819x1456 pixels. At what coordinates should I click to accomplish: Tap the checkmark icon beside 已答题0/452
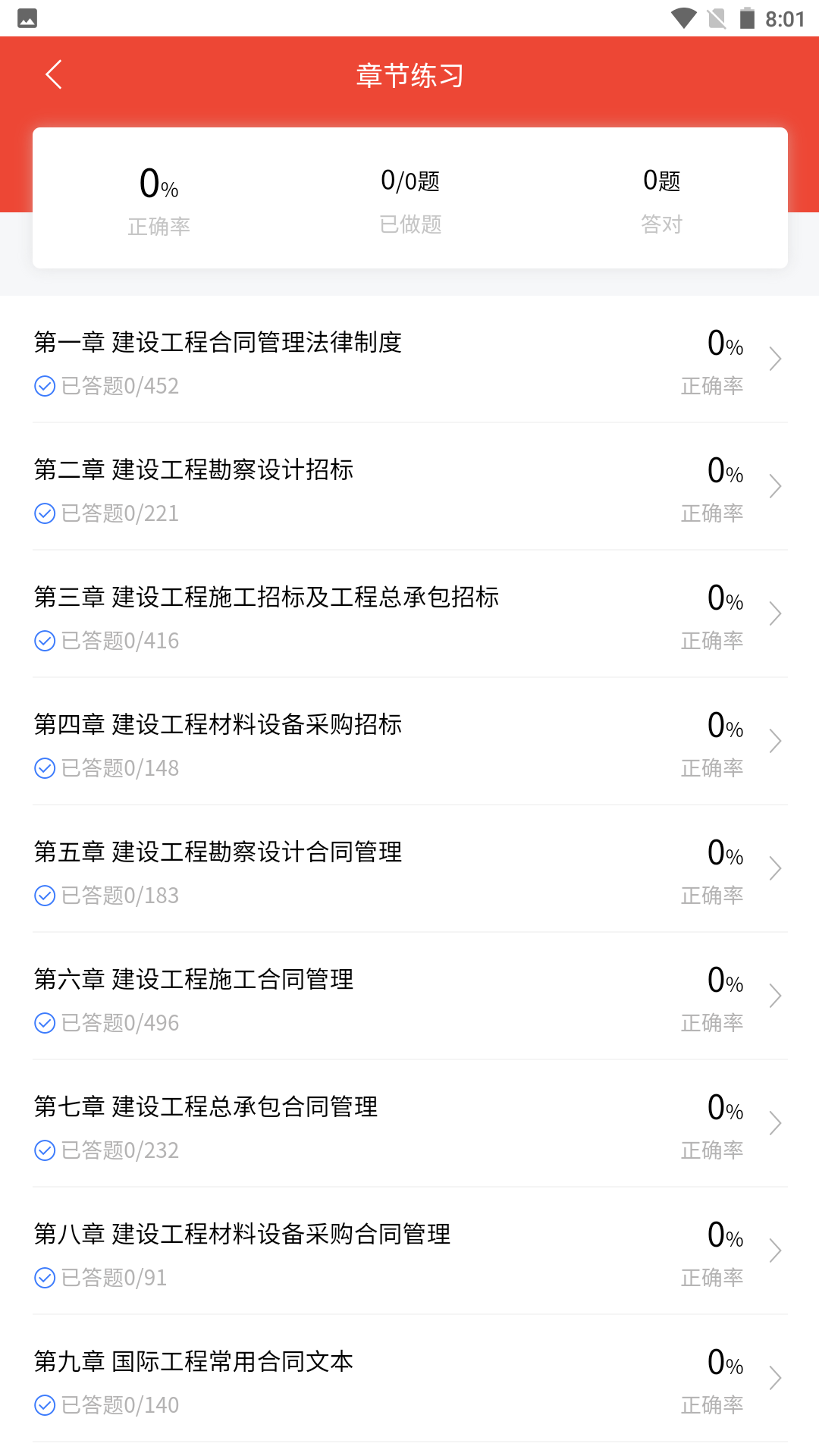point(44,386)
